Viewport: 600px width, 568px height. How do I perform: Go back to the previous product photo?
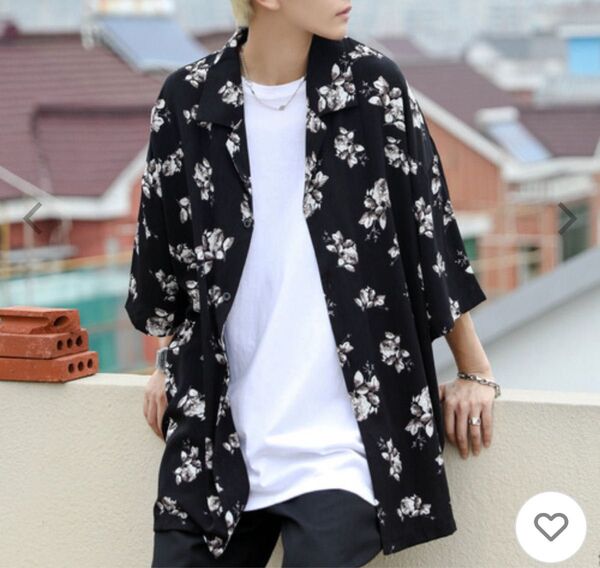(x=32, y=217)
